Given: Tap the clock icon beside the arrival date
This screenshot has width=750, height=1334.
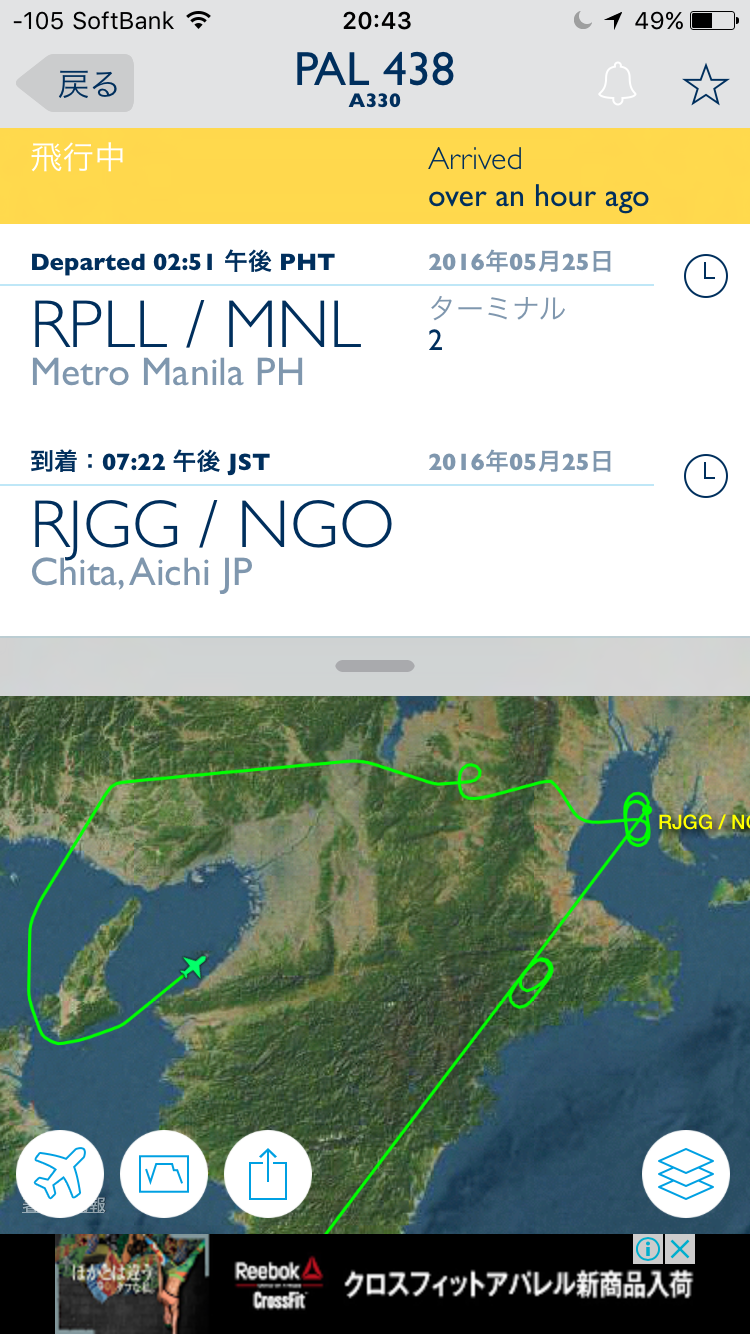Looking at the screenshot, I should [x=705, y=475].
